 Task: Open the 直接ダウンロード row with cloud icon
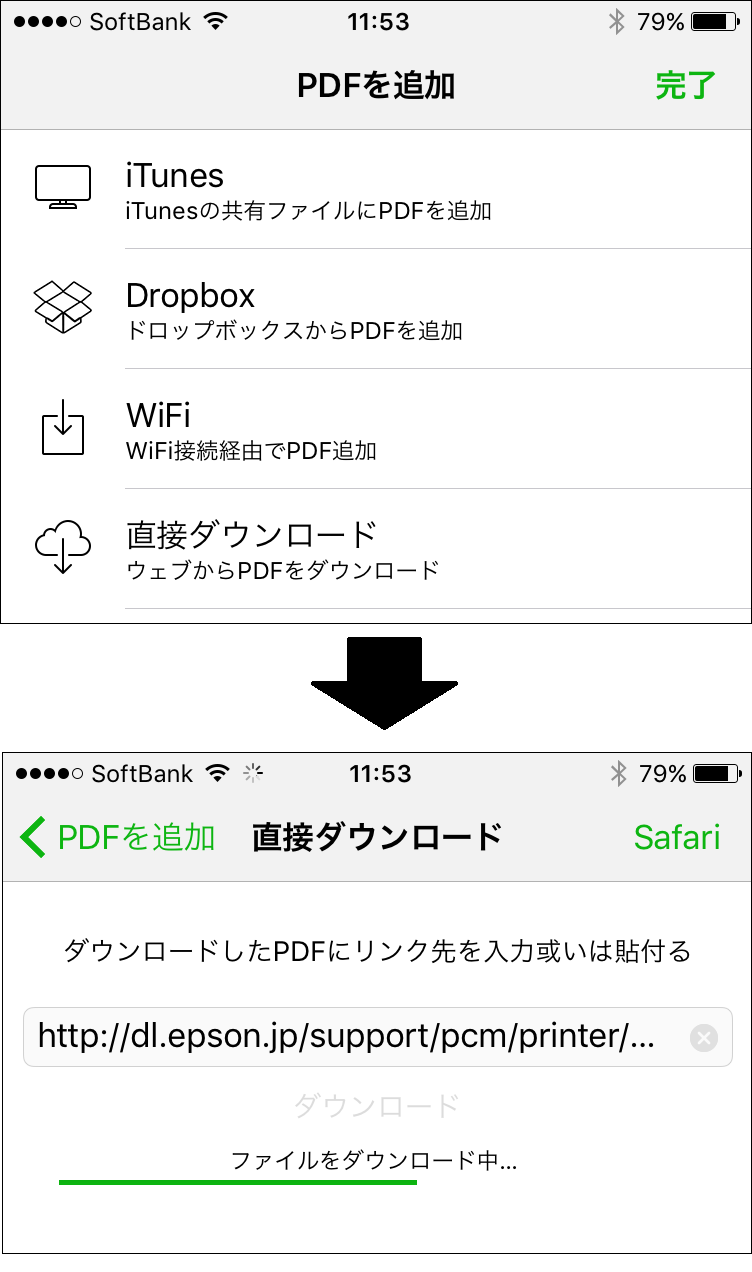[376, 549]
